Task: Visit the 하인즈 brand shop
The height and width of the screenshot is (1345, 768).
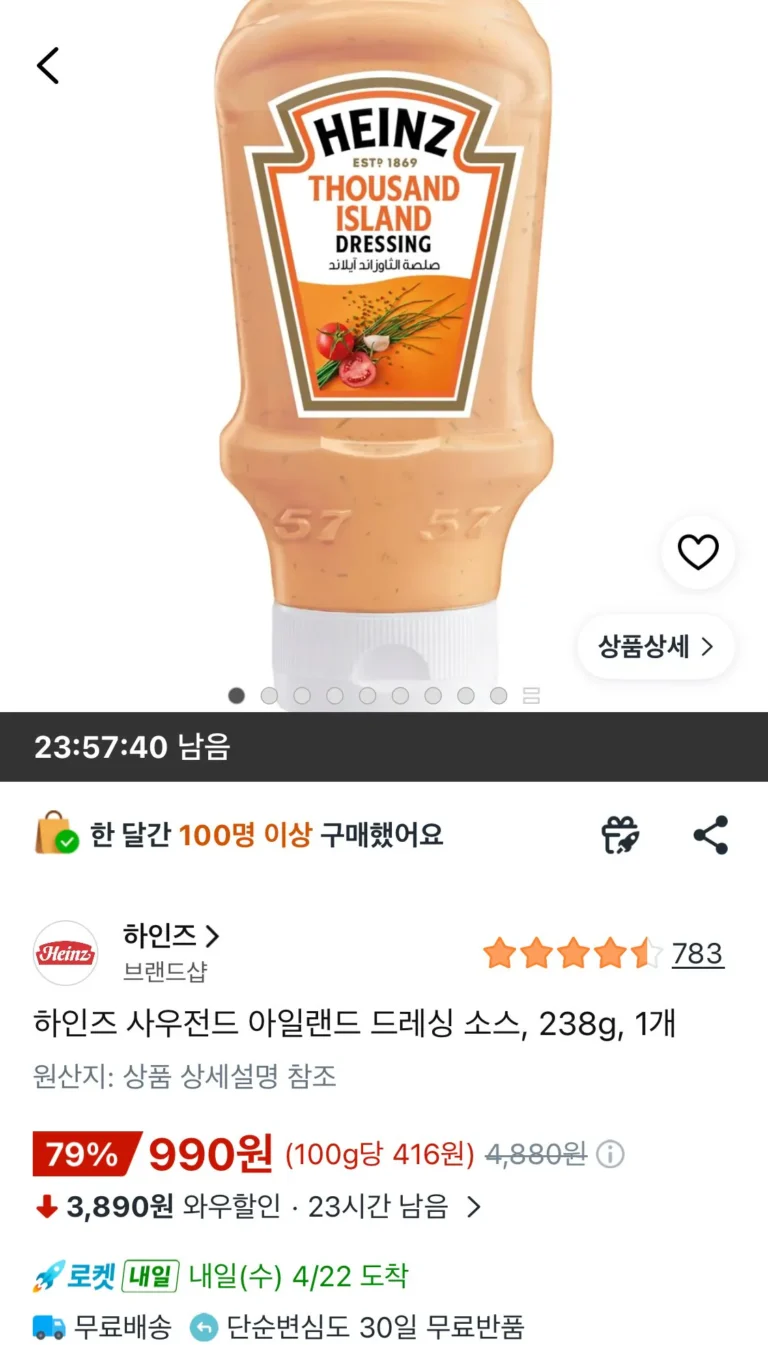Action: click(170, 937)
